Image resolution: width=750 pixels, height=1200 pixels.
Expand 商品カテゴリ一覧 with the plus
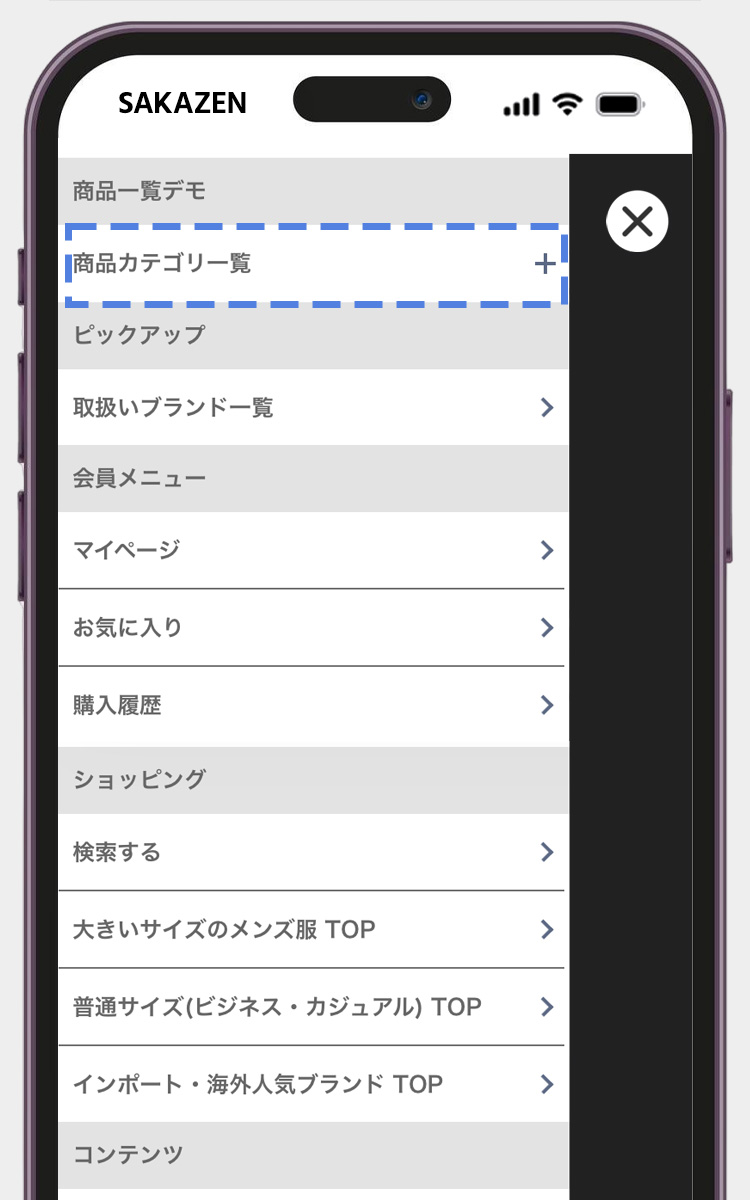[544, 264]
